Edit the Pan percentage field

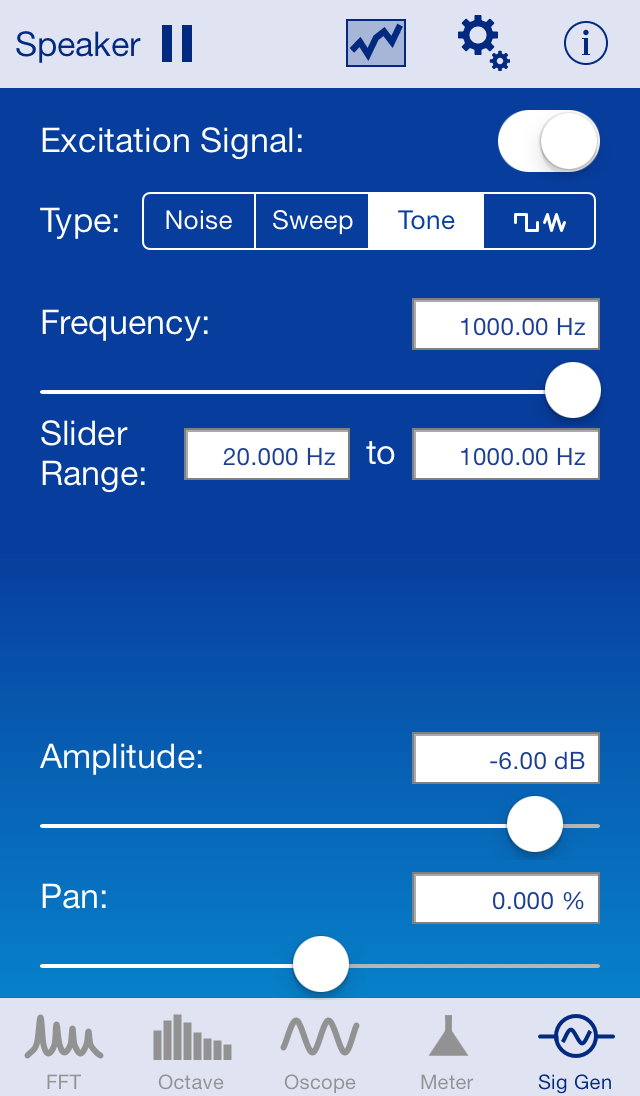(506, 898)
